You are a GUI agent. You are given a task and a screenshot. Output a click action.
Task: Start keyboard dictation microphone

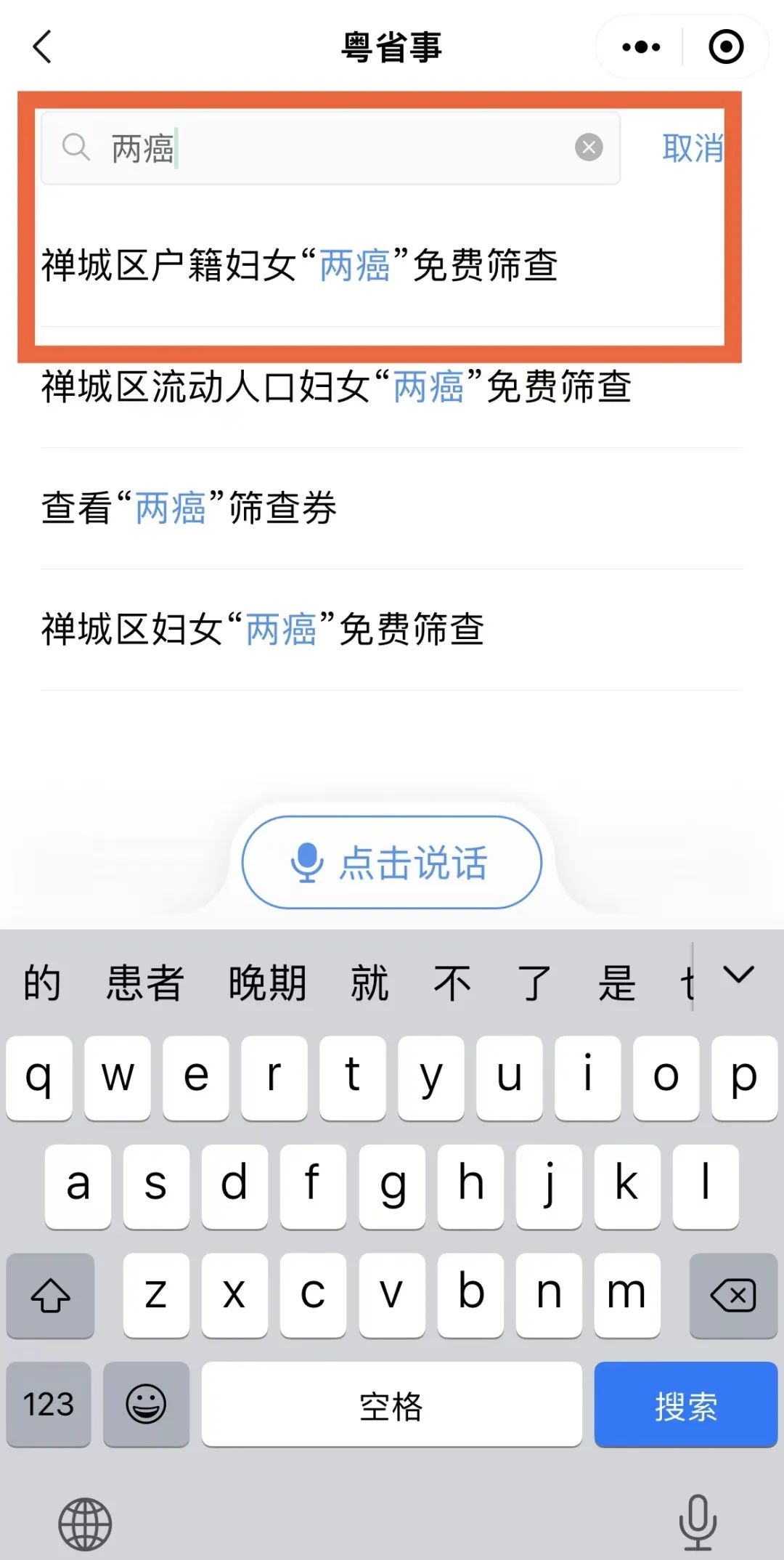(x=698, y=1522)
